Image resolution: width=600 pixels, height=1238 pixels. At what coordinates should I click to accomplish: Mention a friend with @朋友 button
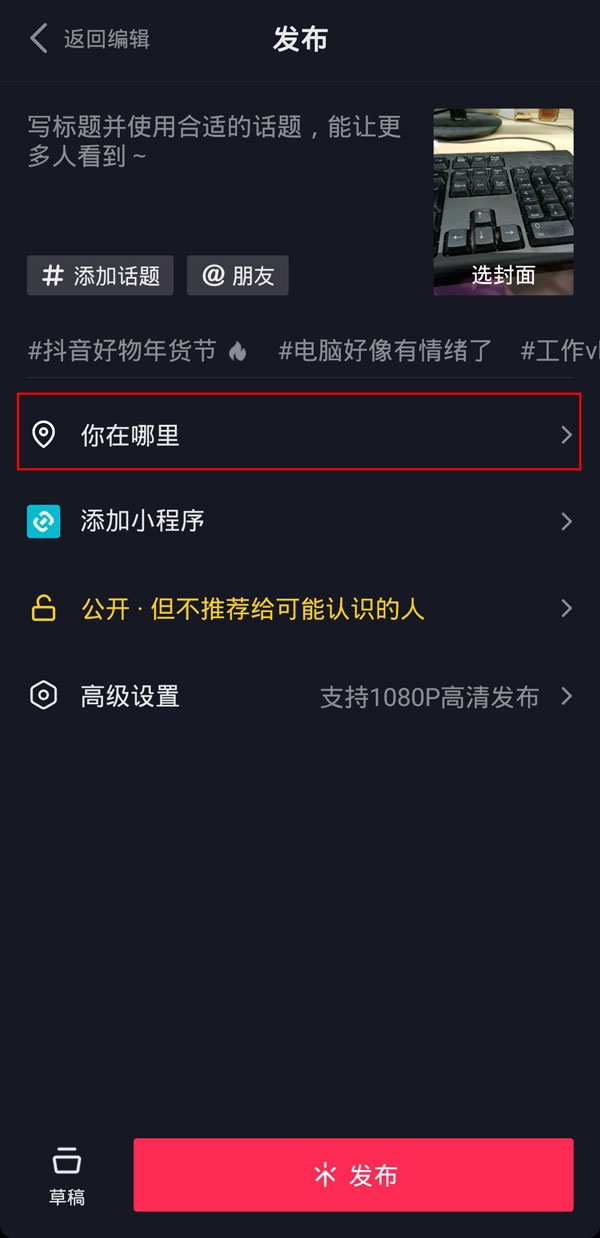(x=238, y=276)
